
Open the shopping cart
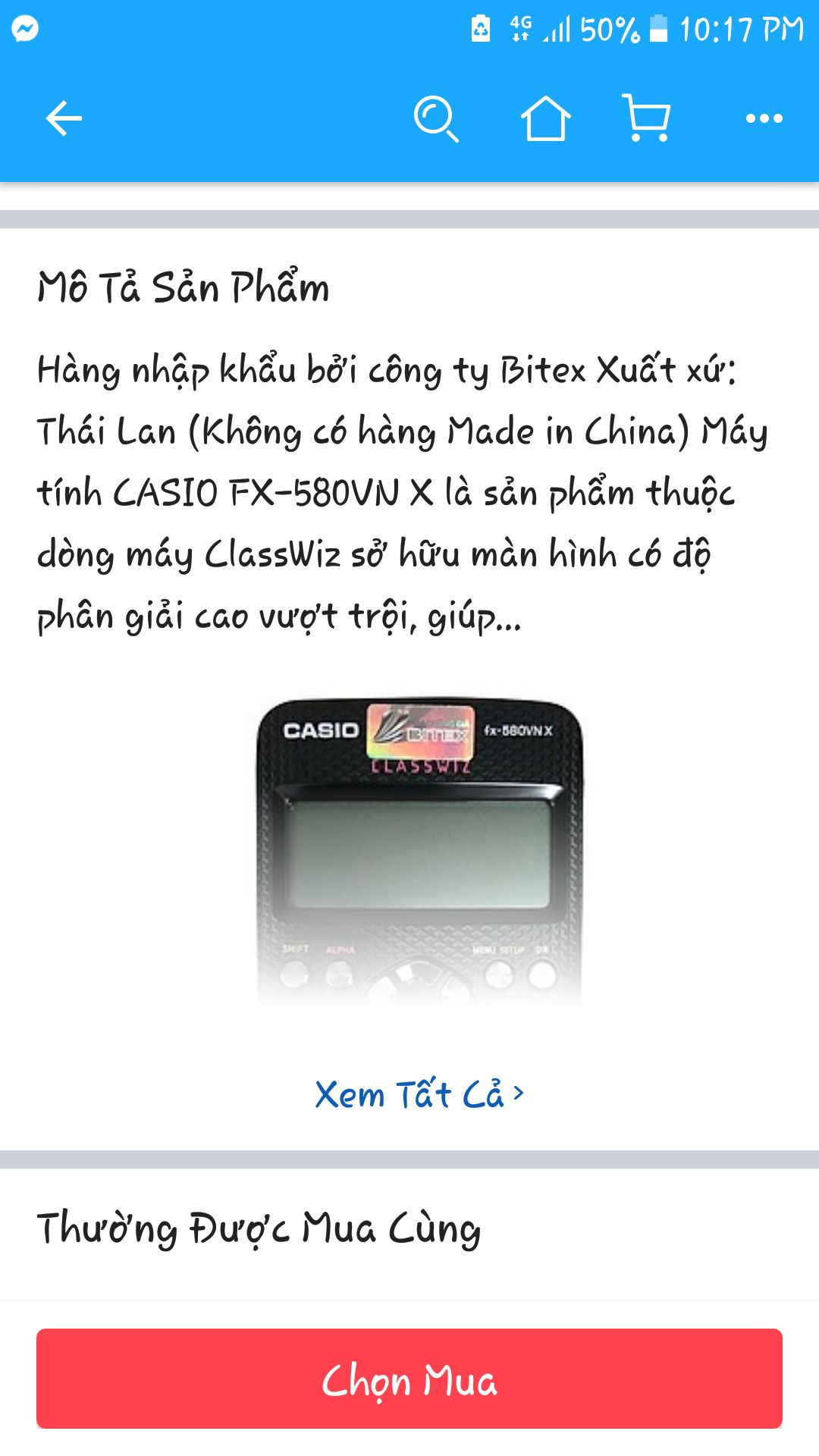click(648, 118)
